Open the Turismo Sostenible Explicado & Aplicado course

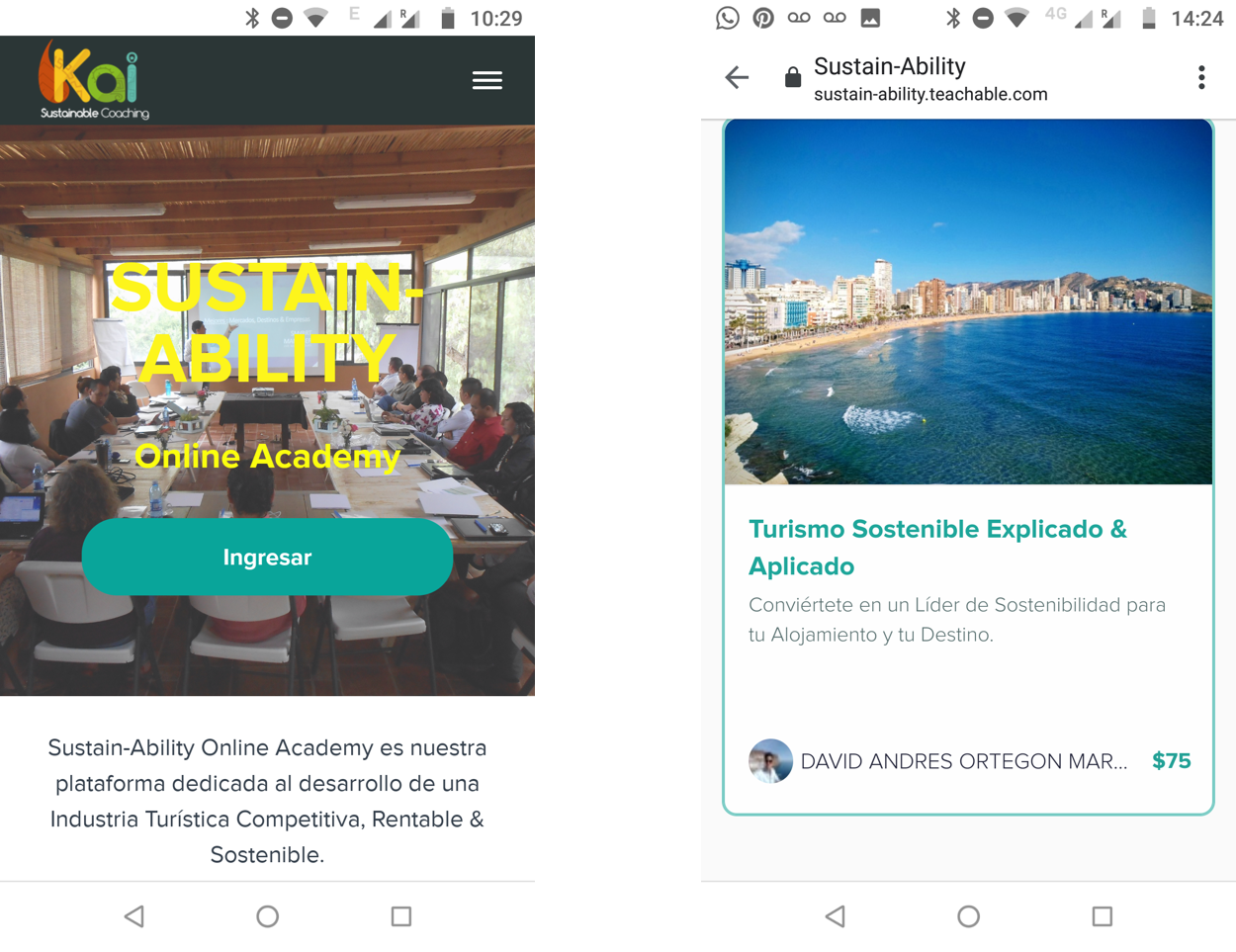click(x=937, y=547)
